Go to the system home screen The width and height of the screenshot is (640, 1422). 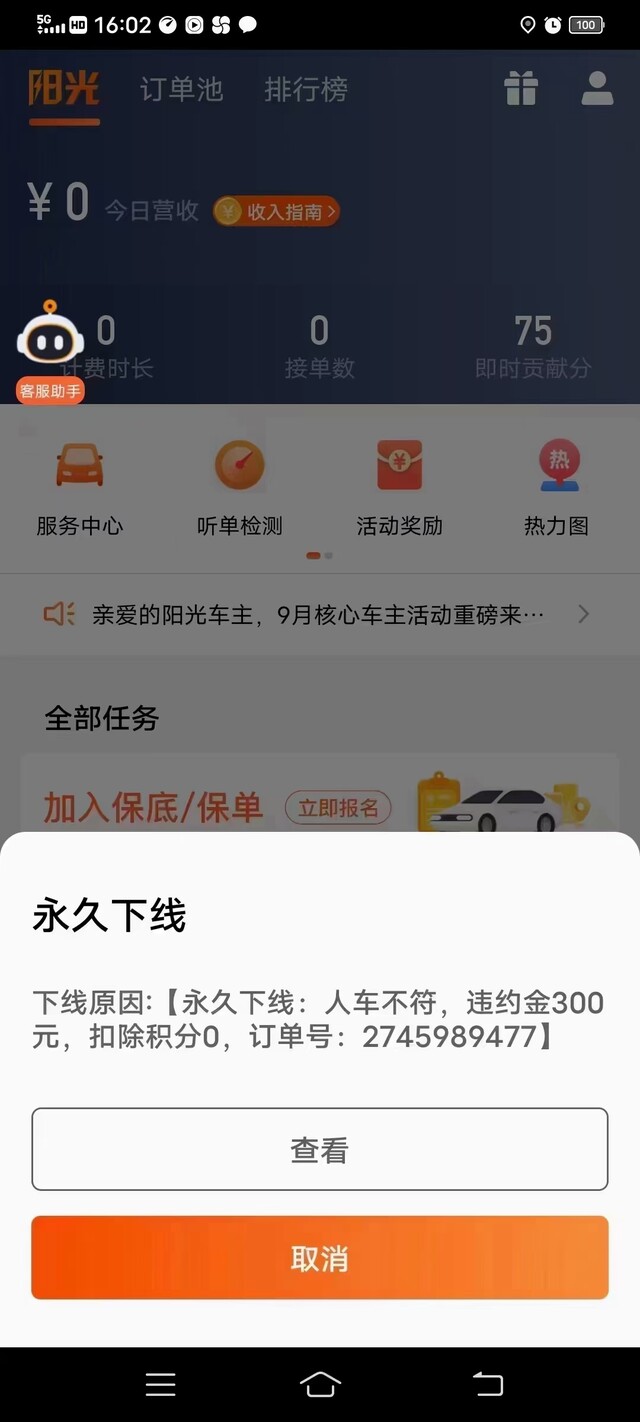point(320,1384)
